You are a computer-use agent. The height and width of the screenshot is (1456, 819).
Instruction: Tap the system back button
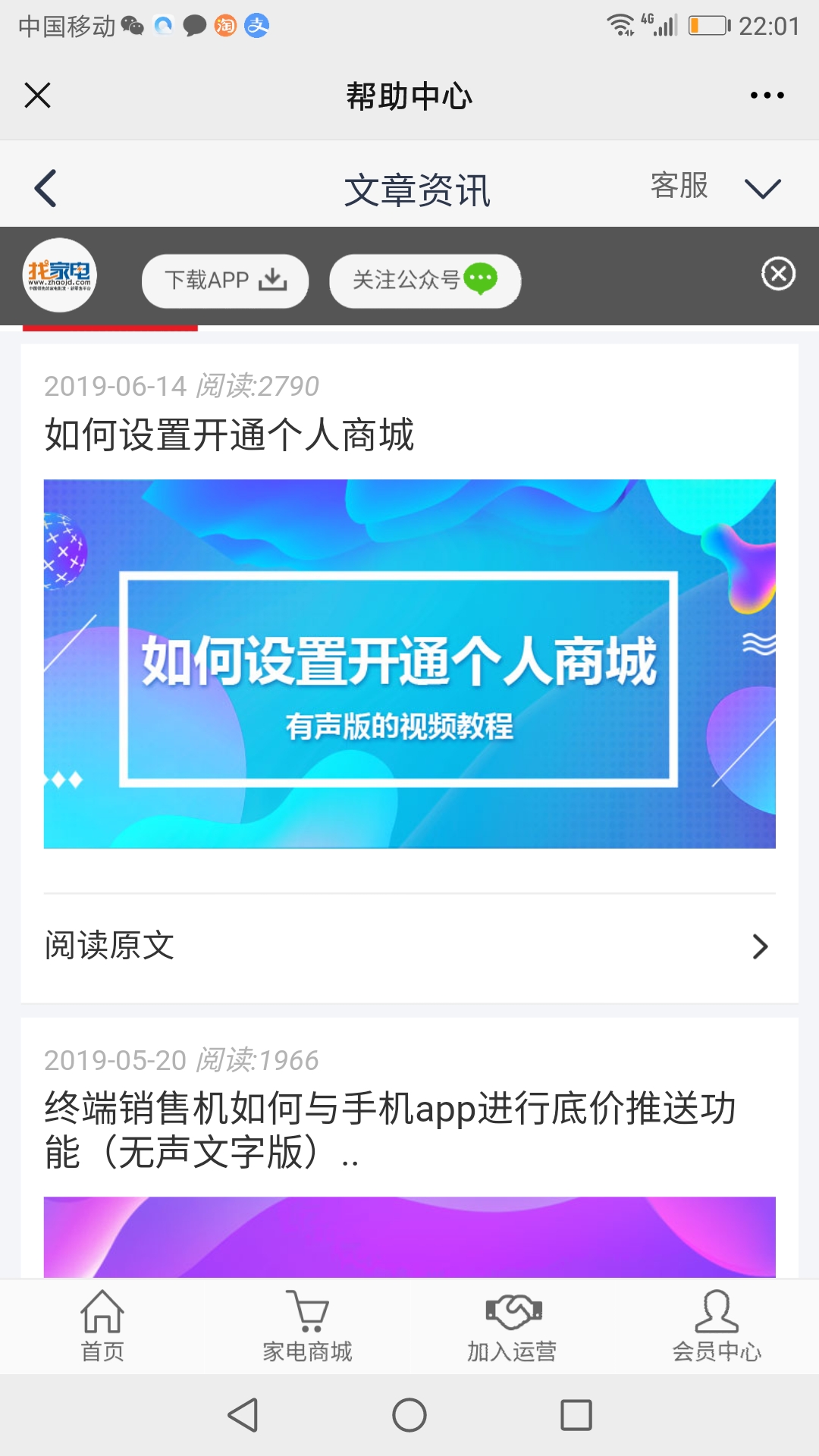[243, 1415]
